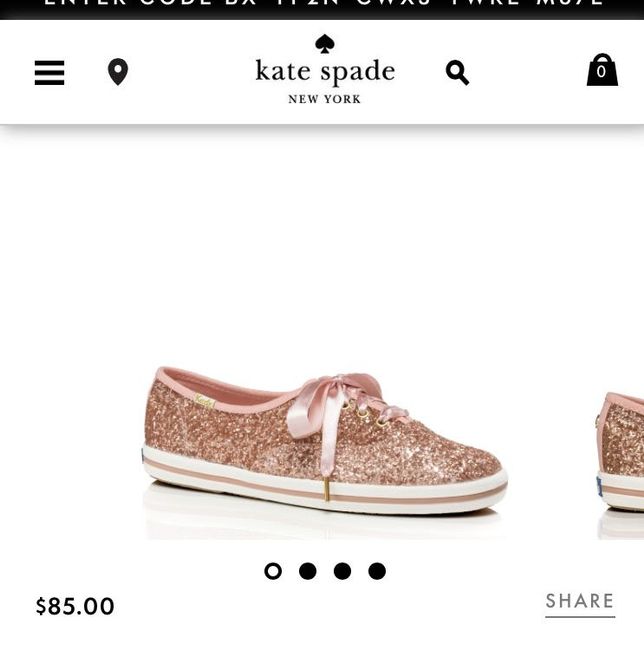Jump to the second image dot
The width and height of the screenshot is (644, 650).
(x=308, y=571)
